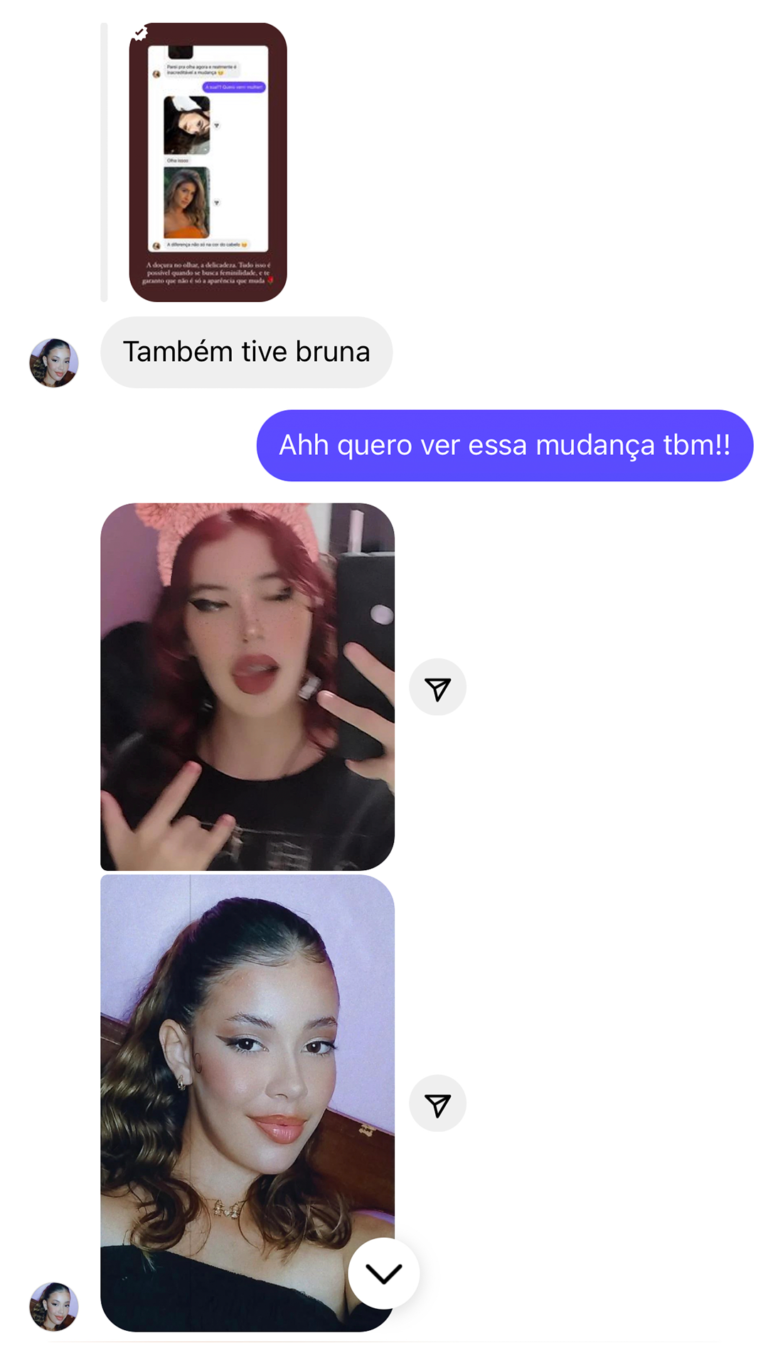This screenshot has height=1365, width=768.
Task: Open the ponytail portrait photo
Action: (247, 1103)
